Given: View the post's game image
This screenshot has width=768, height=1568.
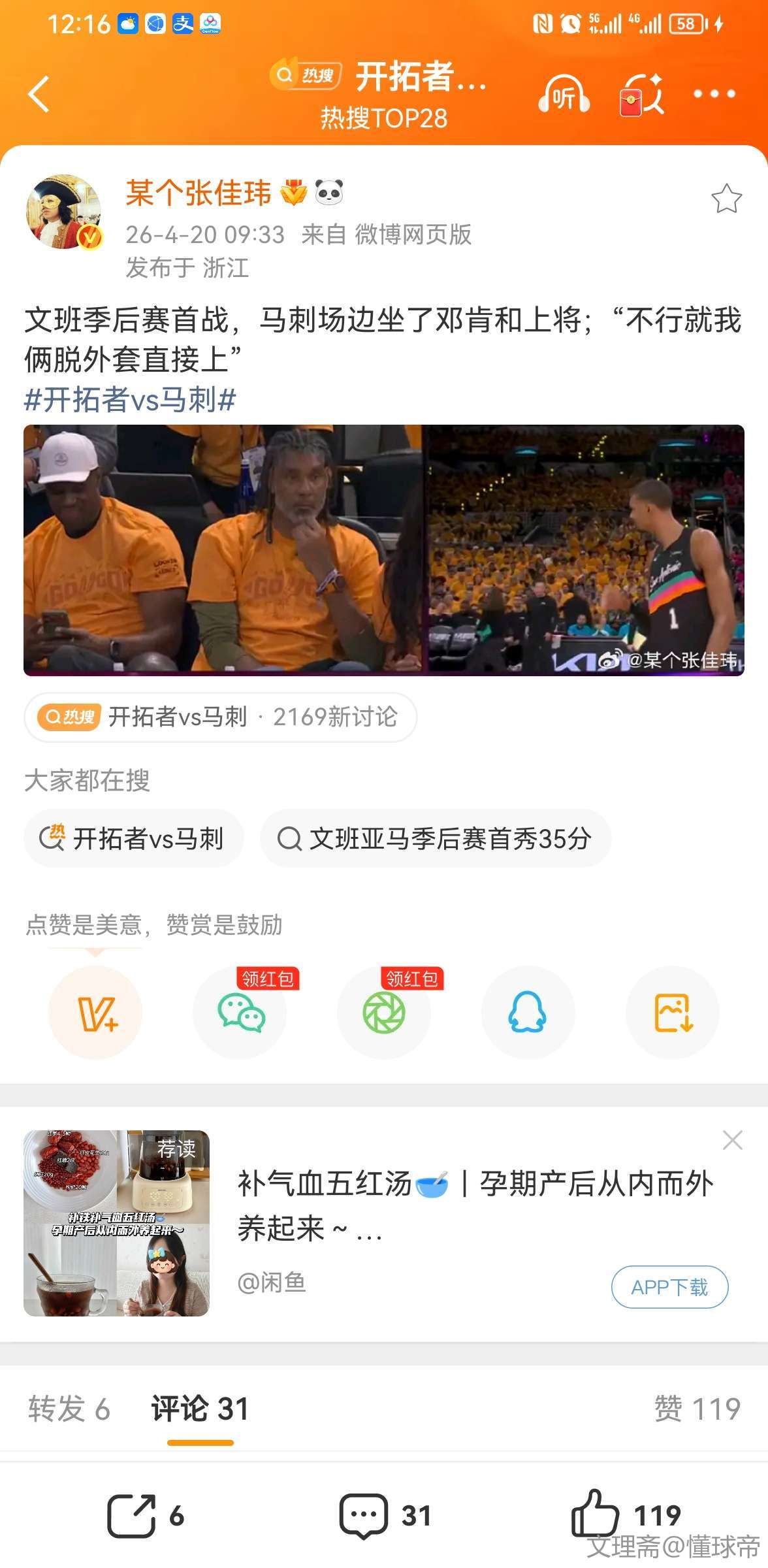Looking at the screenshot, I should pyautogui.click(x=384, y=550).
